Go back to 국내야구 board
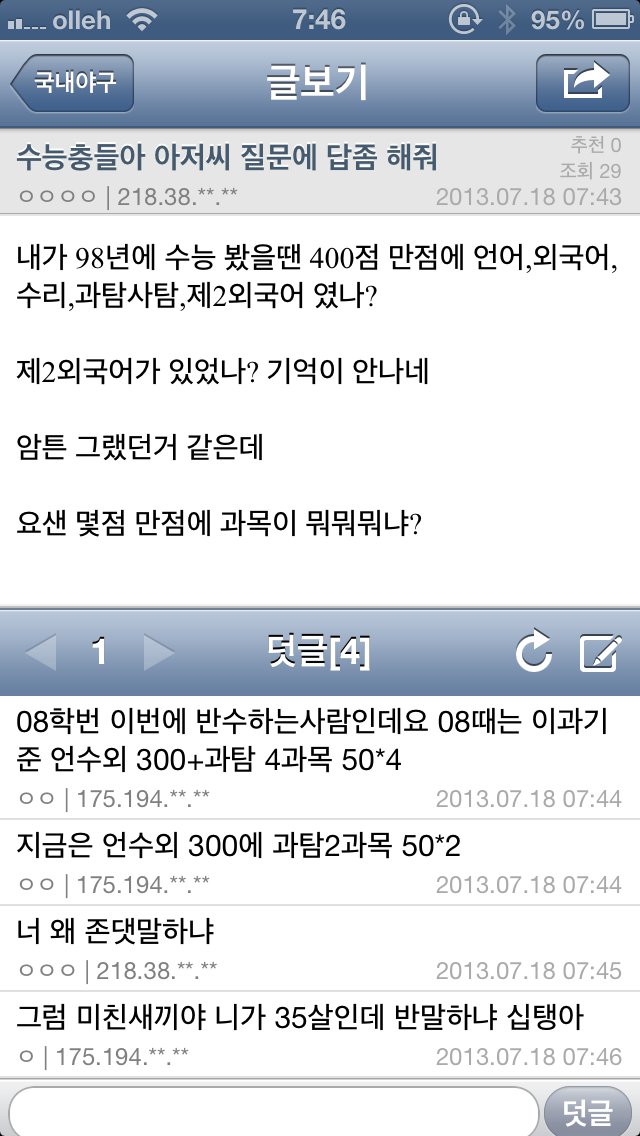640x1136 pixels. 72,83
